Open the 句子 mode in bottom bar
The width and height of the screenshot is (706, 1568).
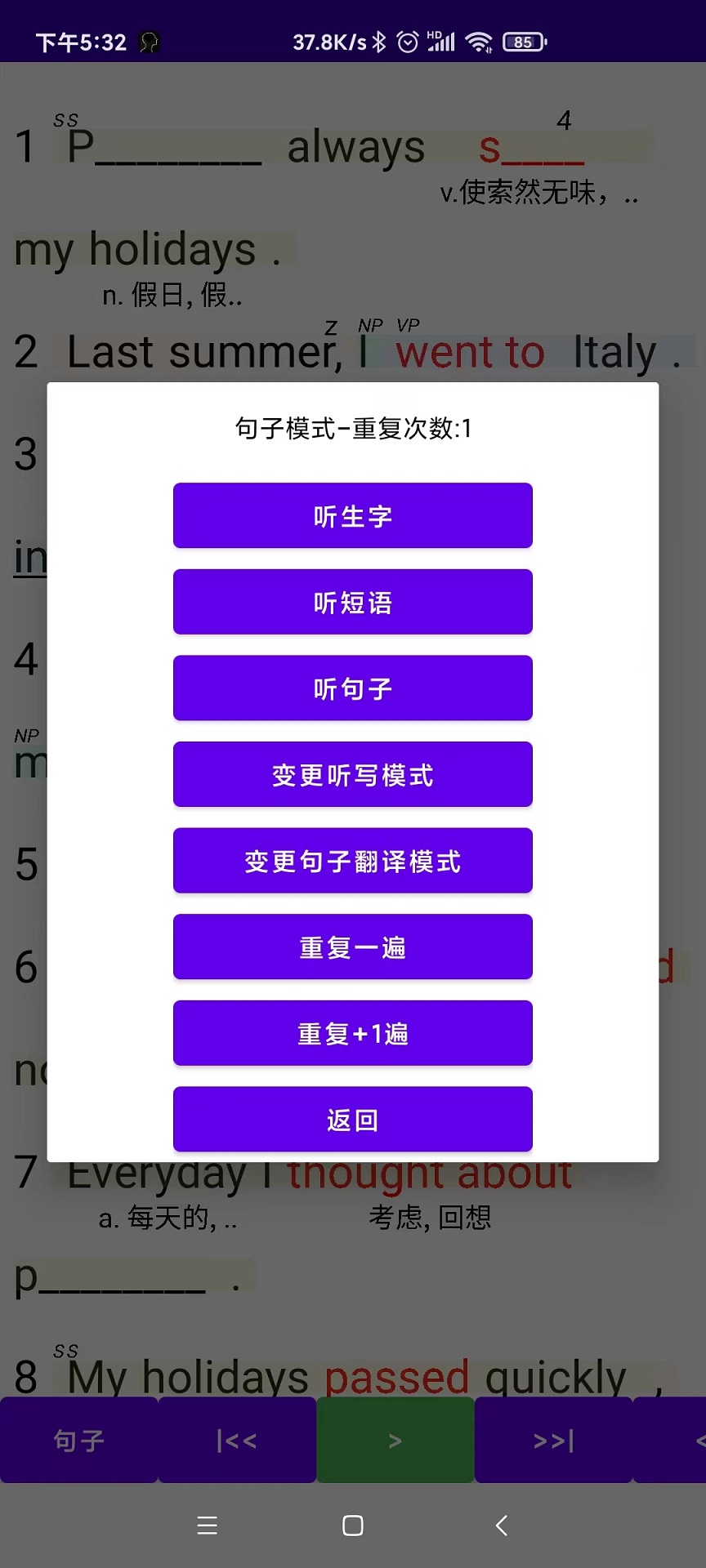click(x=78, y=1441)
